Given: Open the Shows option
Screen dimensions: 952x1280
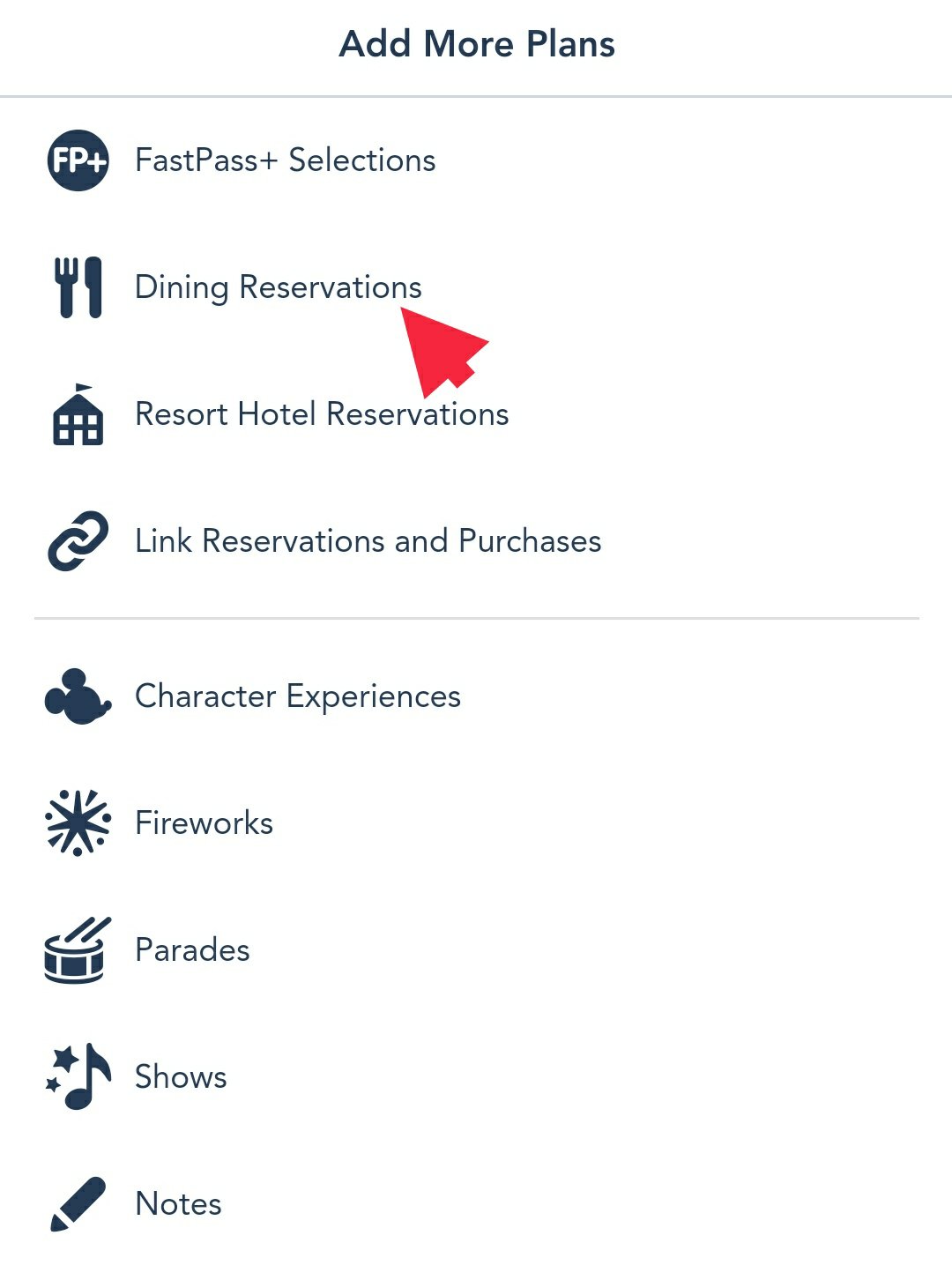Looking at the screenshot, I should pyautogui.click(x=181, y=1077).
